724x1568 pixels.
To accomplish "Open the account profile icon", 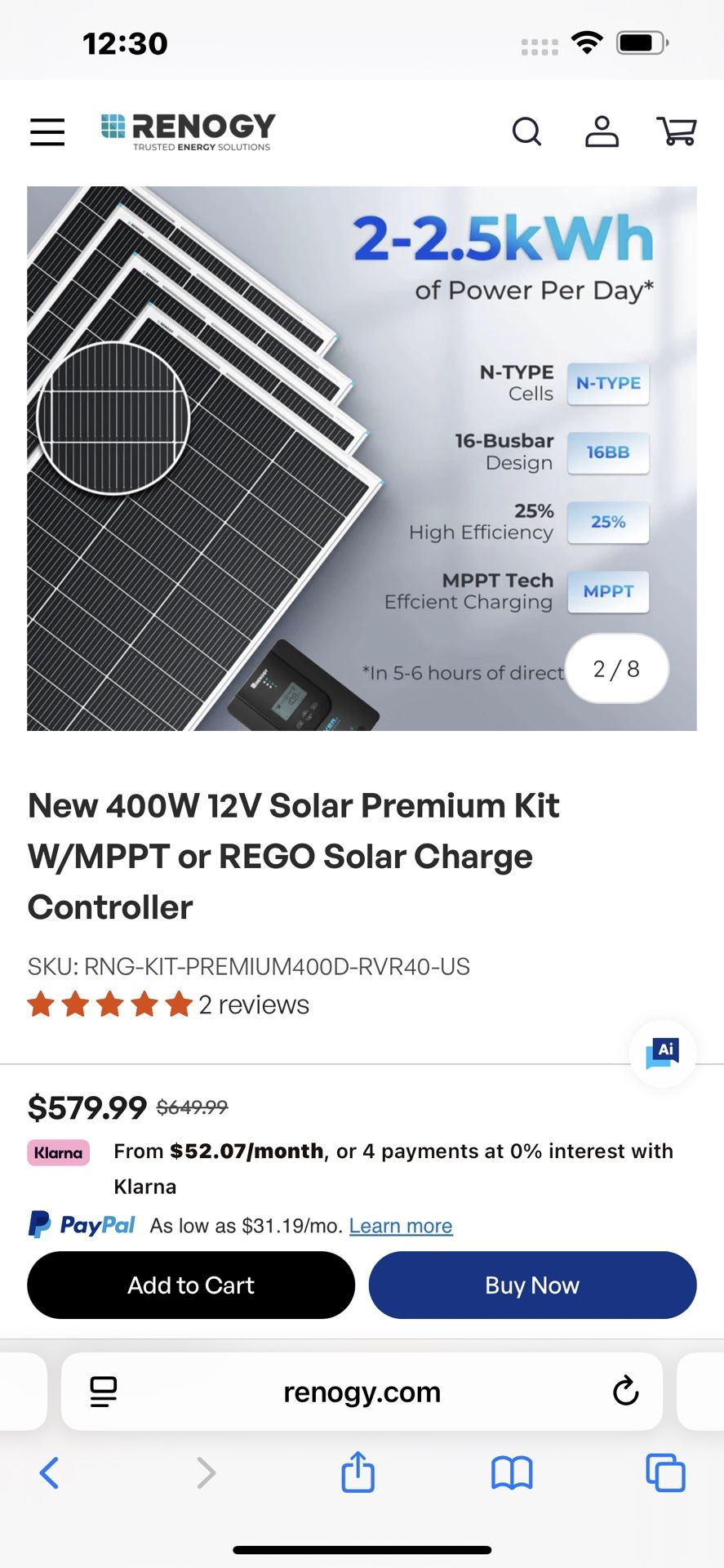I will (x=602, y=131).
